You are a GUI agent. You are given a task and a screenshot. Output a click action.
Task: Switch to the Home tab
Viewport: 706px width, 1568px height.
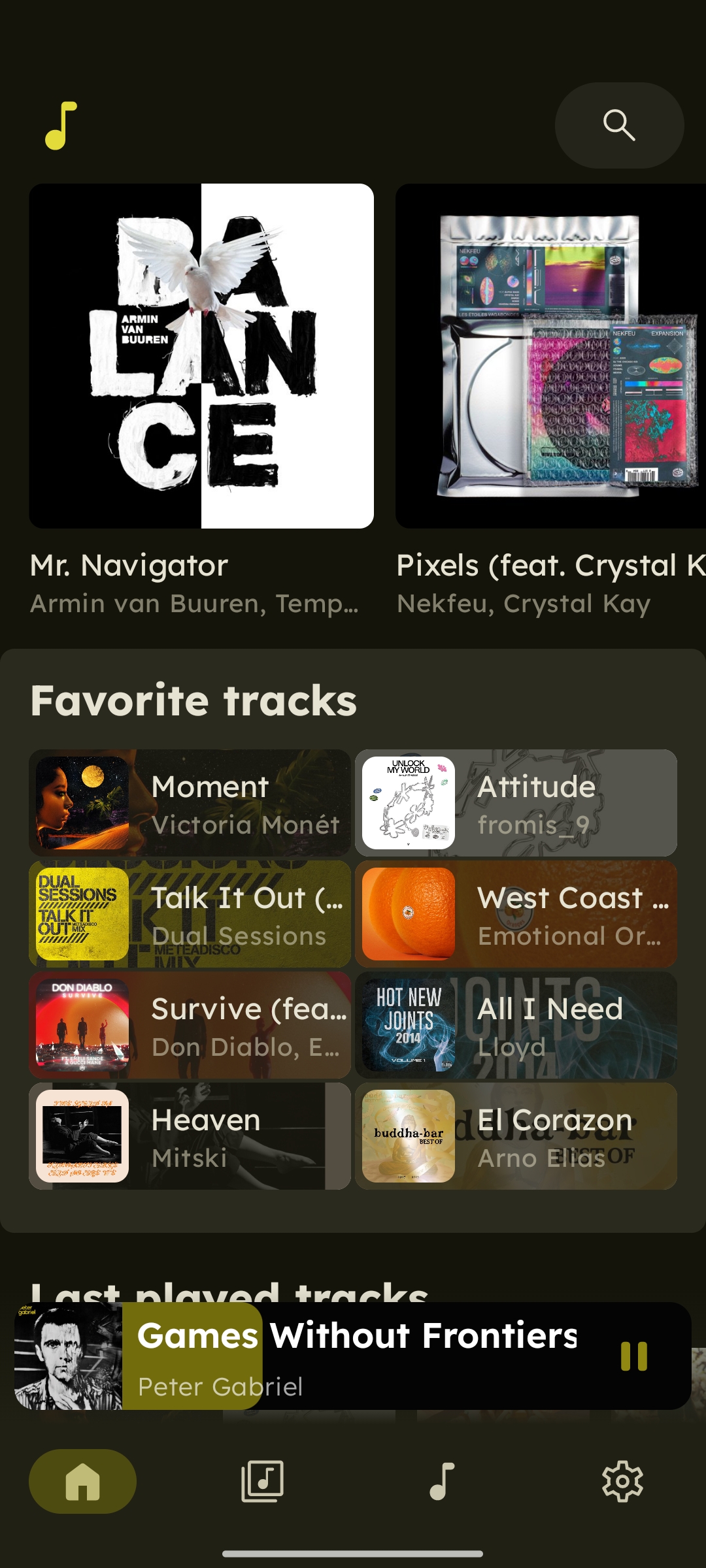pyautogui.click(x=83, y=1481)
